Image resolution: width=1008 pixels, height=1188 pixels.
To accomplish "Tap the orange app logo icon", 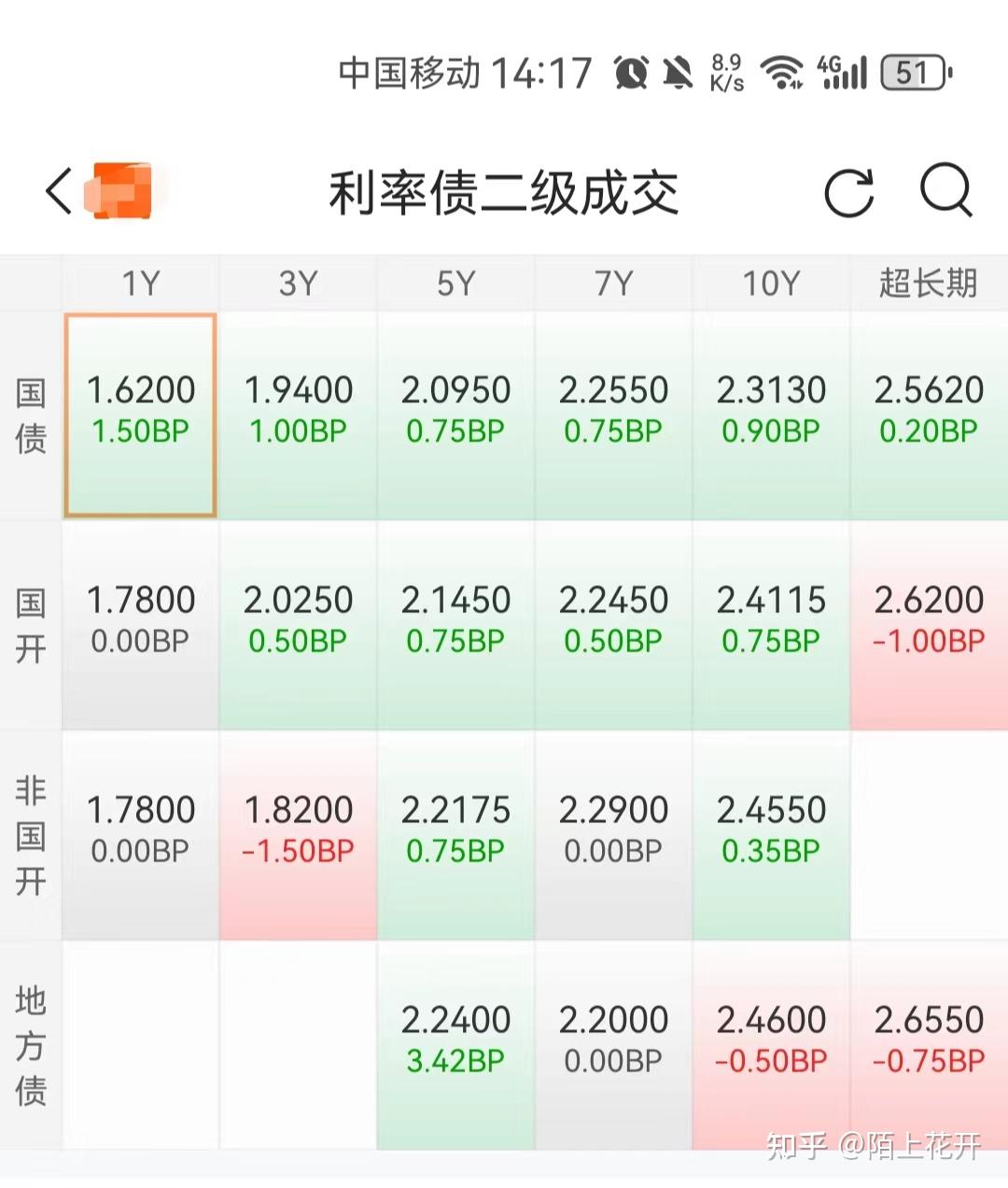I will click(122, 190).
